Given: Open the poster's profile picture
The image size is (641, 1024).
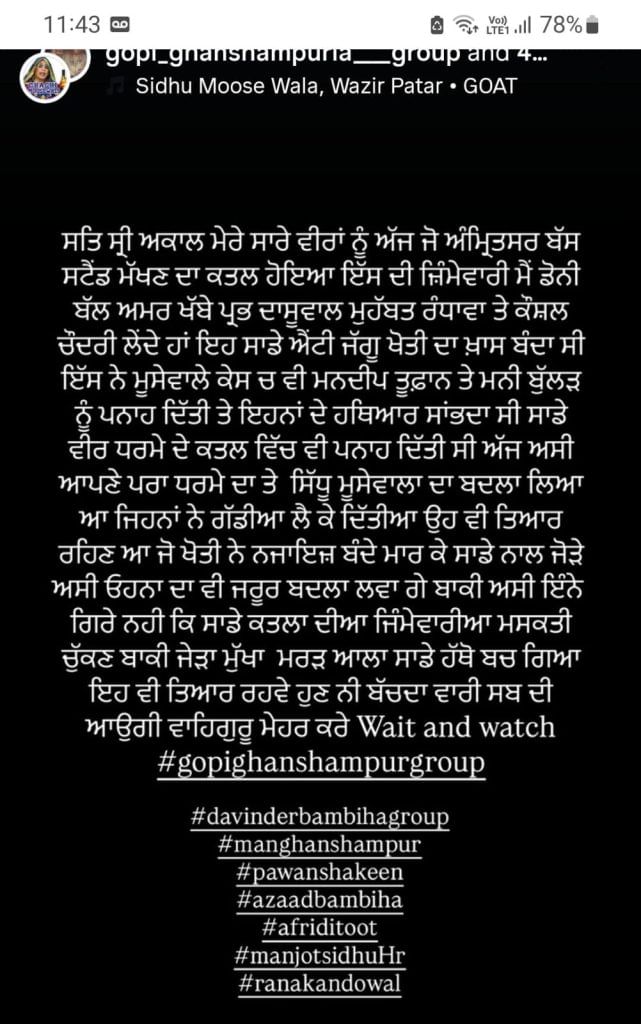Looking at the screenshot, I should coord(45,77).
